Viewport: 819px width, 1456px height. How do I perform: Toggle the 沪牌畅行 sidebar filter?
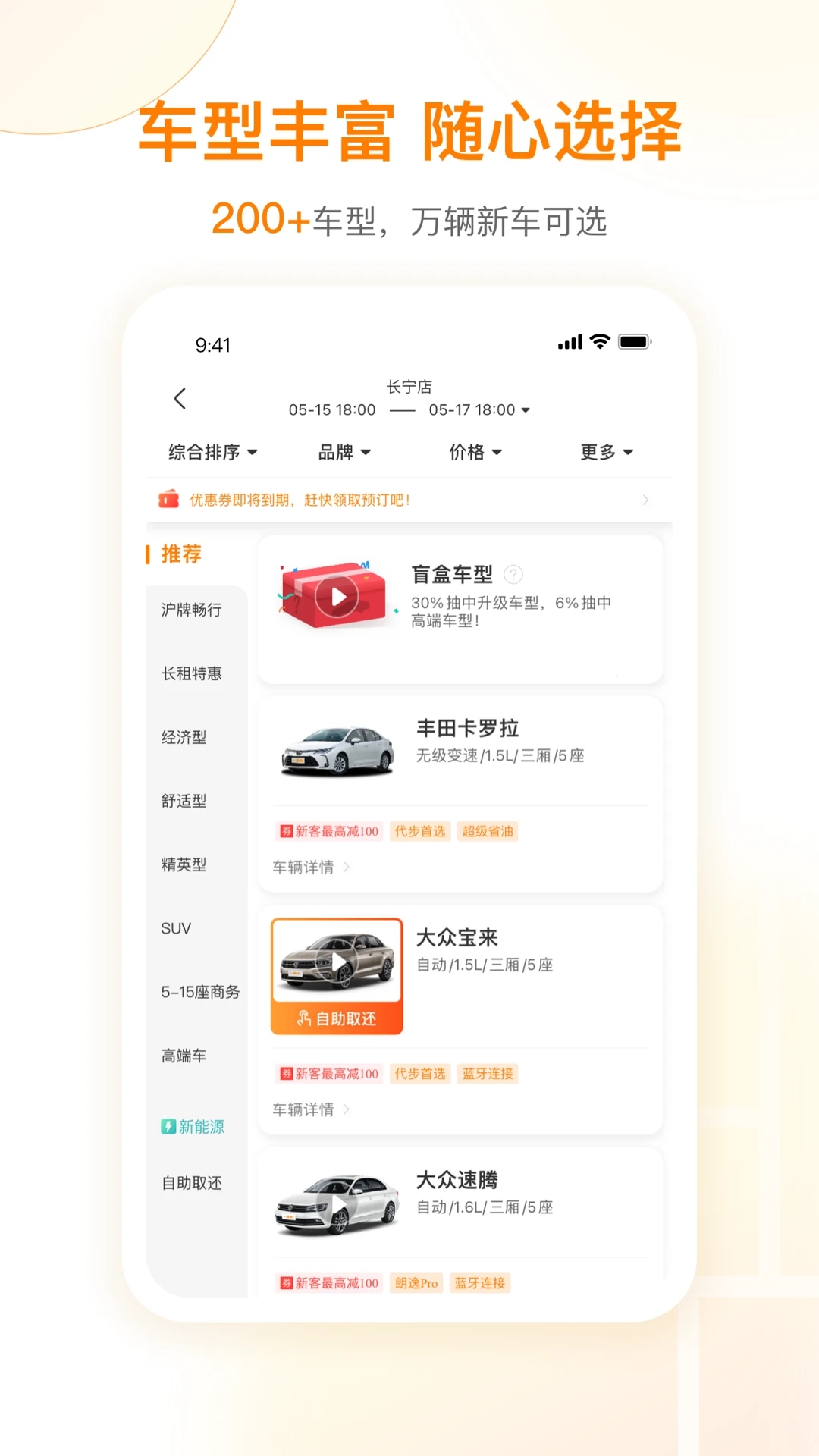coord(191,610)
